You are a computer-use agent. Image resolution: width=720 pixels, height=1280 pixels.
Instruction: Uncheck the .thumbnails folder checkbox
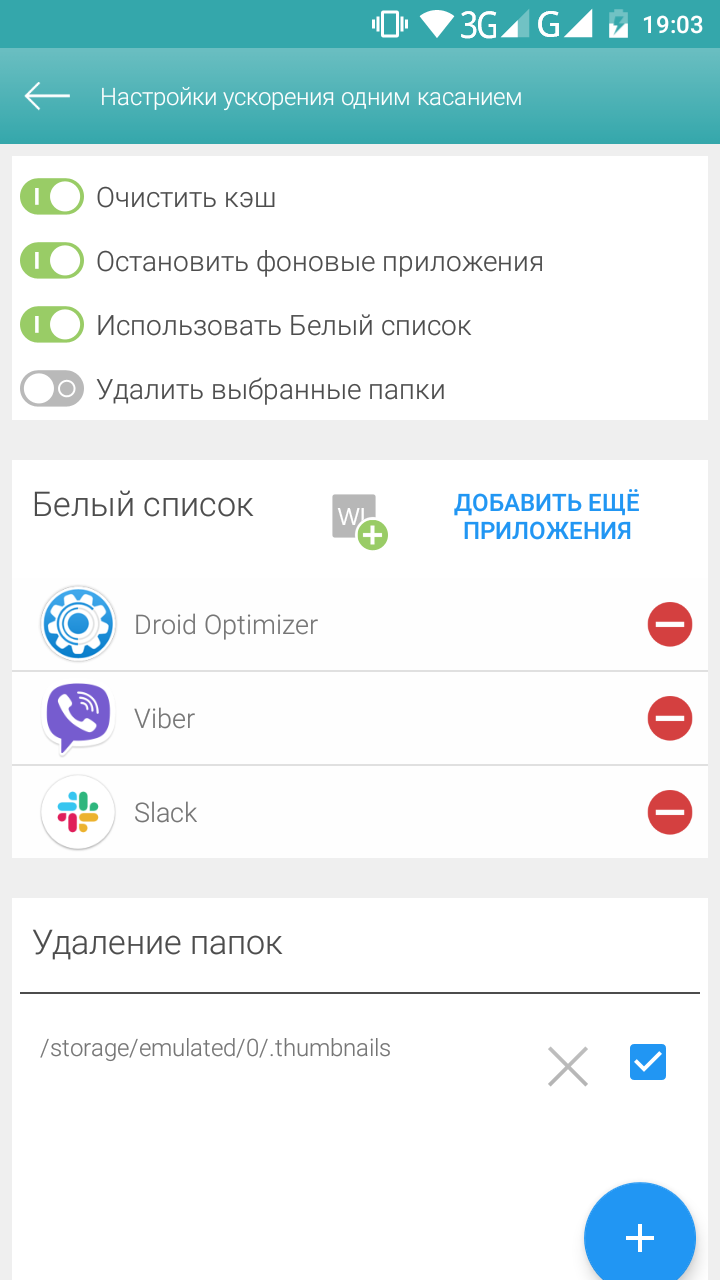coord(648,1062)
